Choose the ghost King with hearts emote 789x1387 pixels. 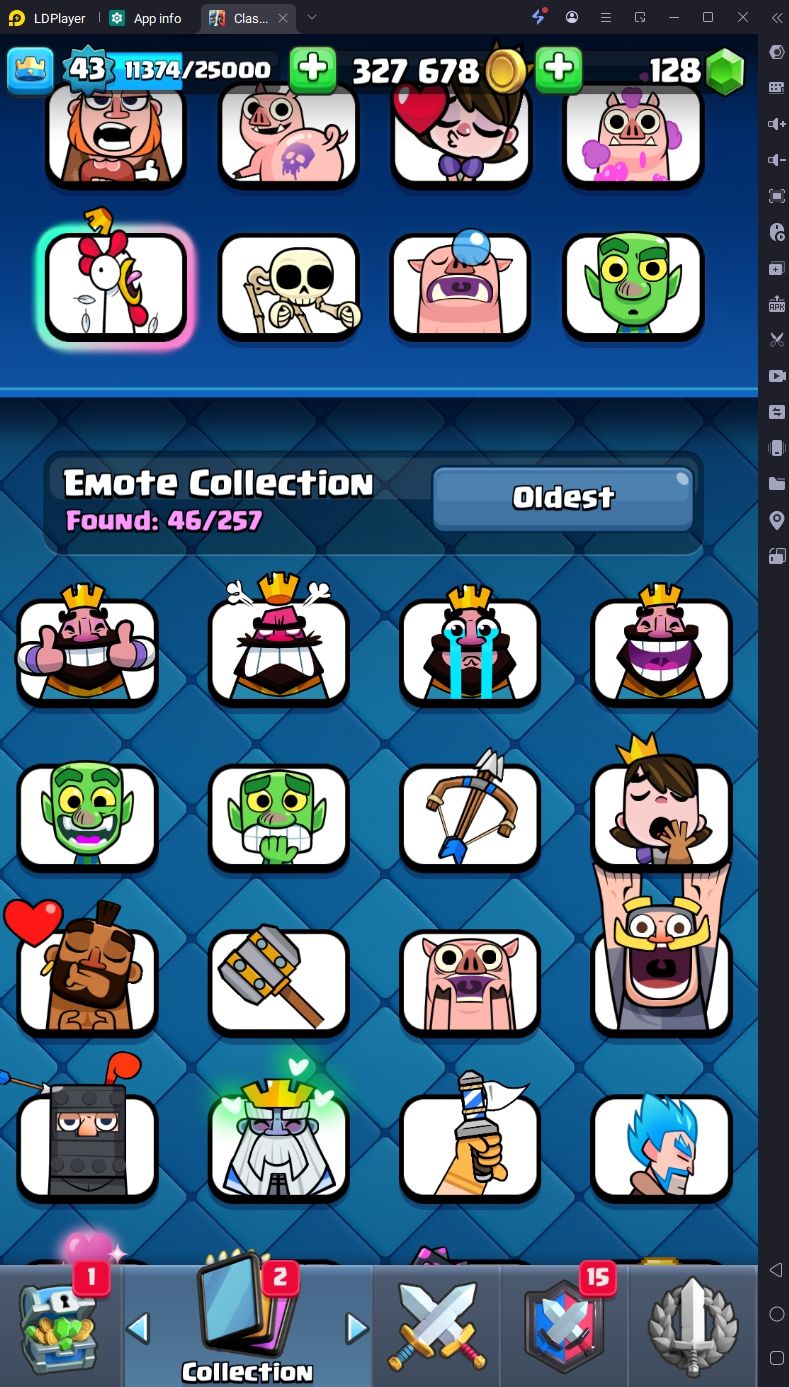(x=279, y=1145)
